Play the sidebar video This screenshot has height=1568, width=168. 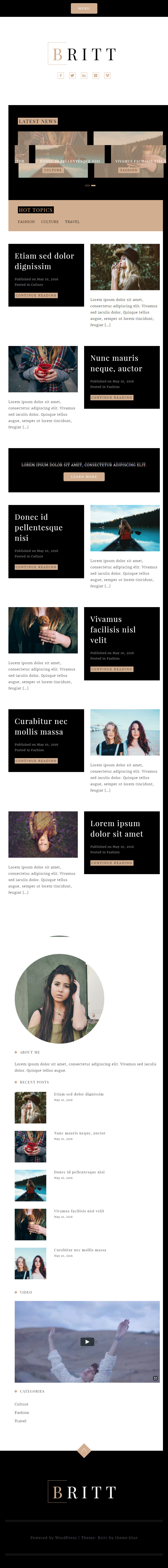[87, 1341]
